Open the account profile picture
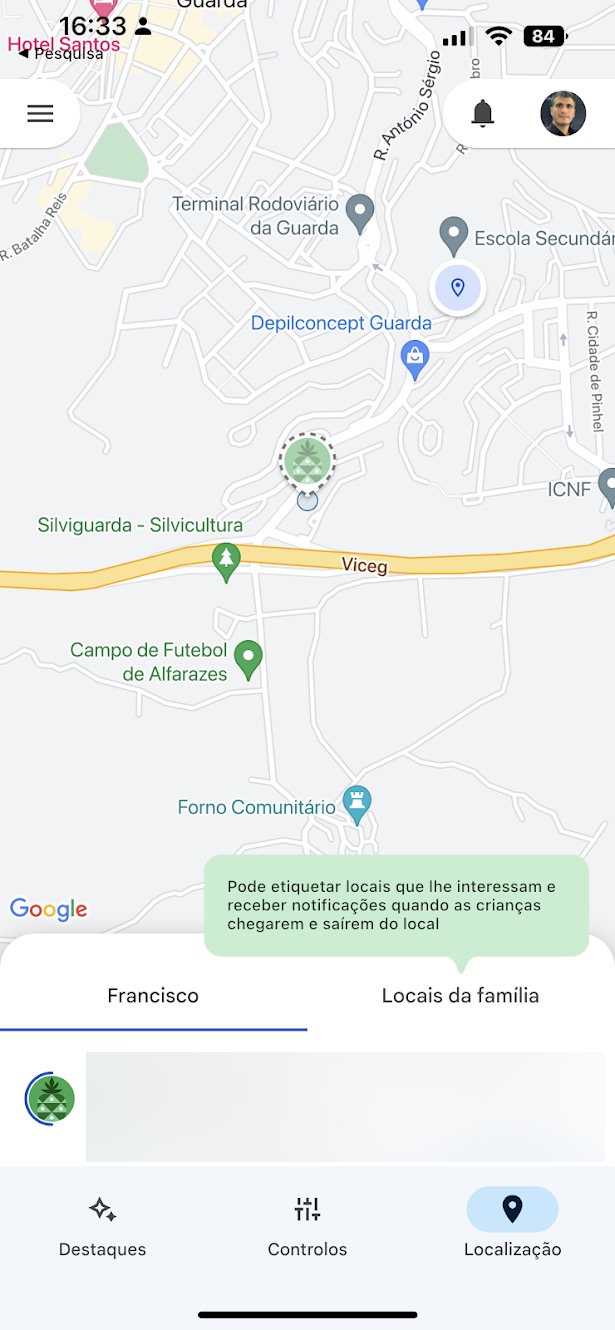Viewport: 615px width, 1330px height. coord(563,113)
